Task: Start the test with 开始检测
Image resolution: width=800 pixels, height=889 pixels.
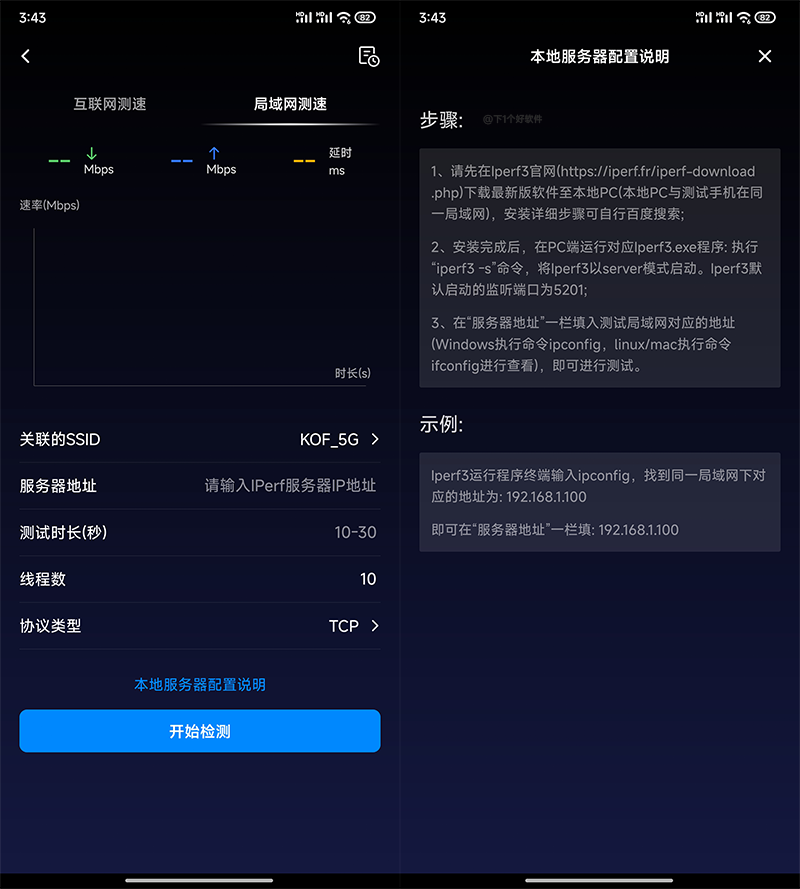Action: click(200, 731)
